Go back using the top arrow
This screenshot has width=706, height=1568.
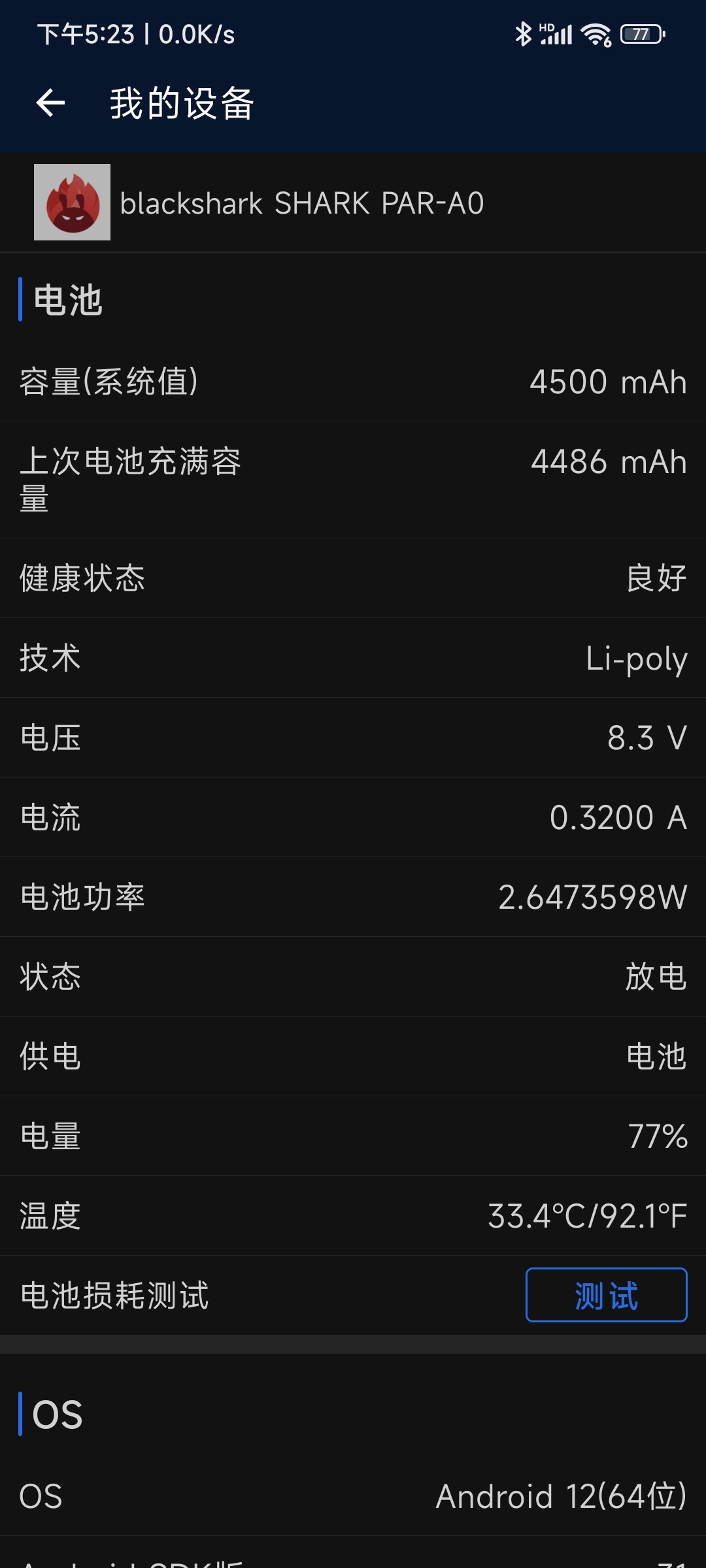50,103
